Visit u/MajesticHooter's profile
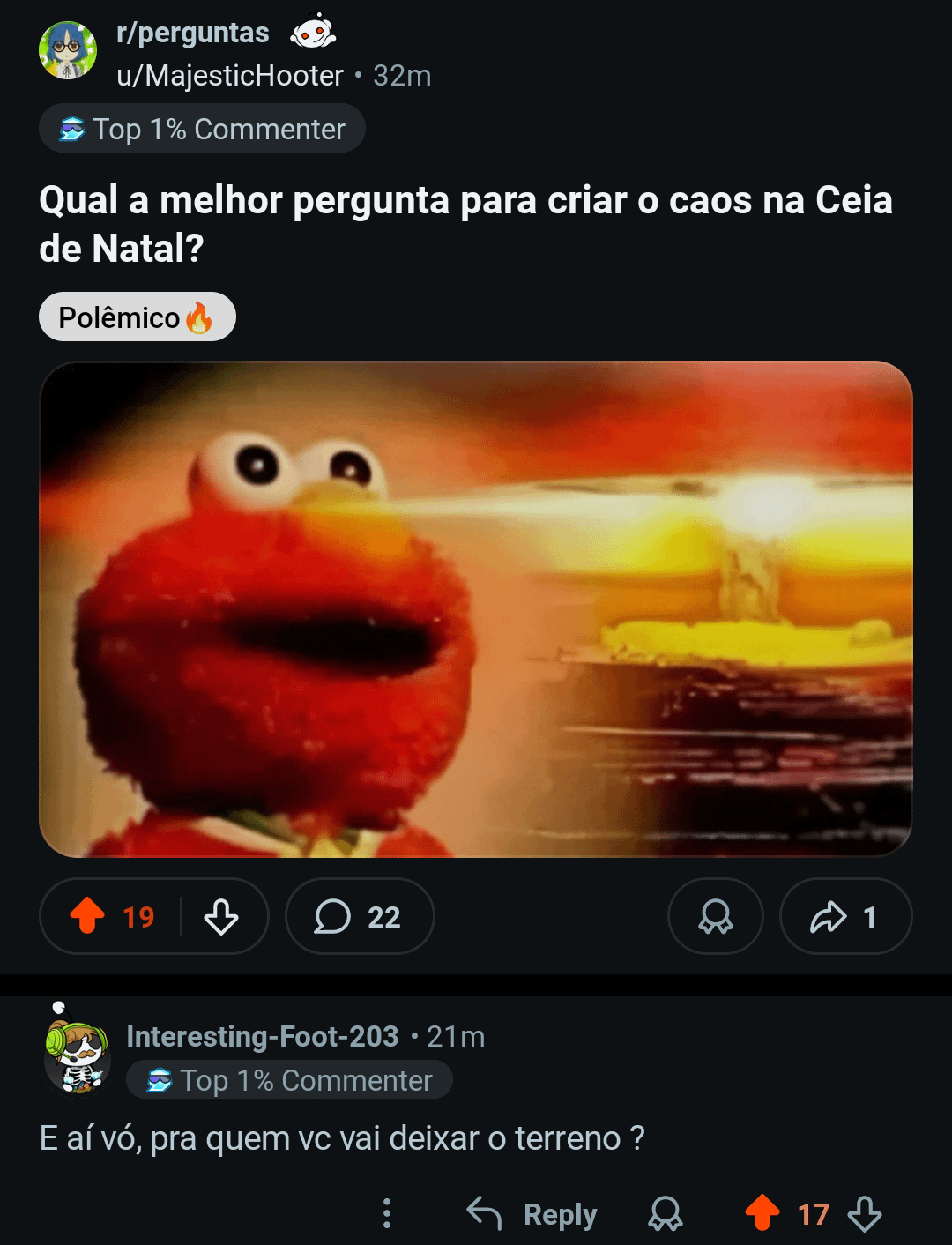The width and height of the screenshot is (952, 1245). [229, 76]
